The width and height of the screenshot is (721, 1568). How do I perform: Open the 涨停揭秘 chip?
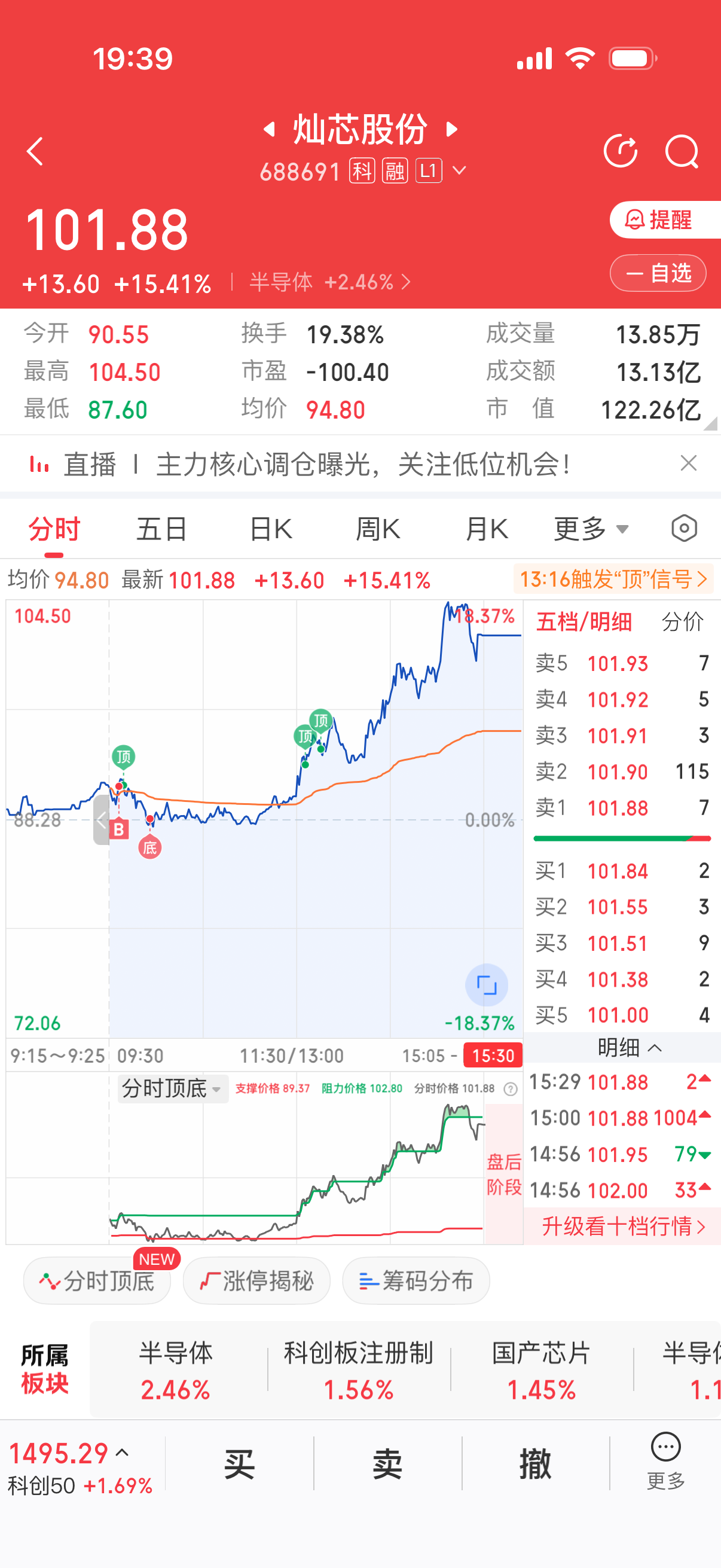[256, 1281]
